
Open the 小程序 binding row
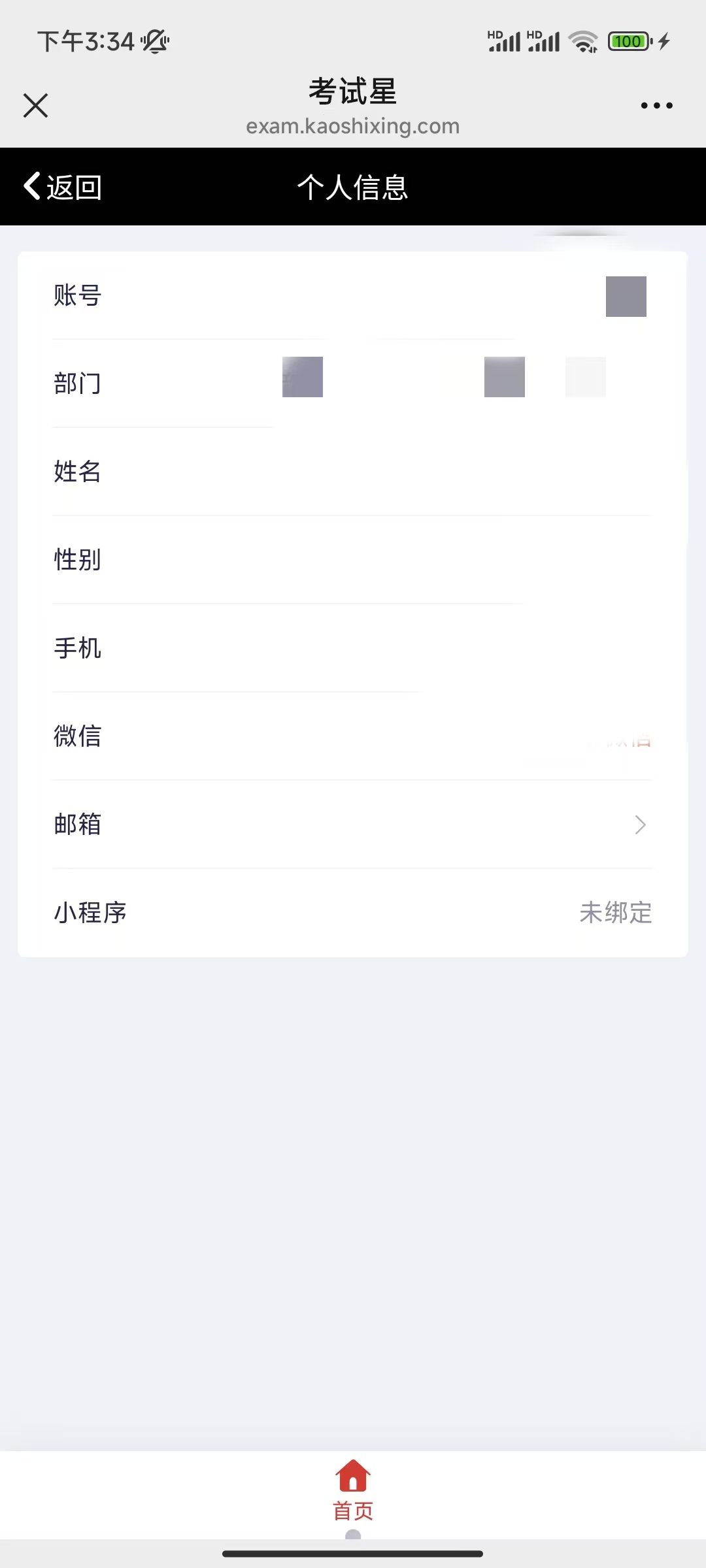(x=353, y=913)
